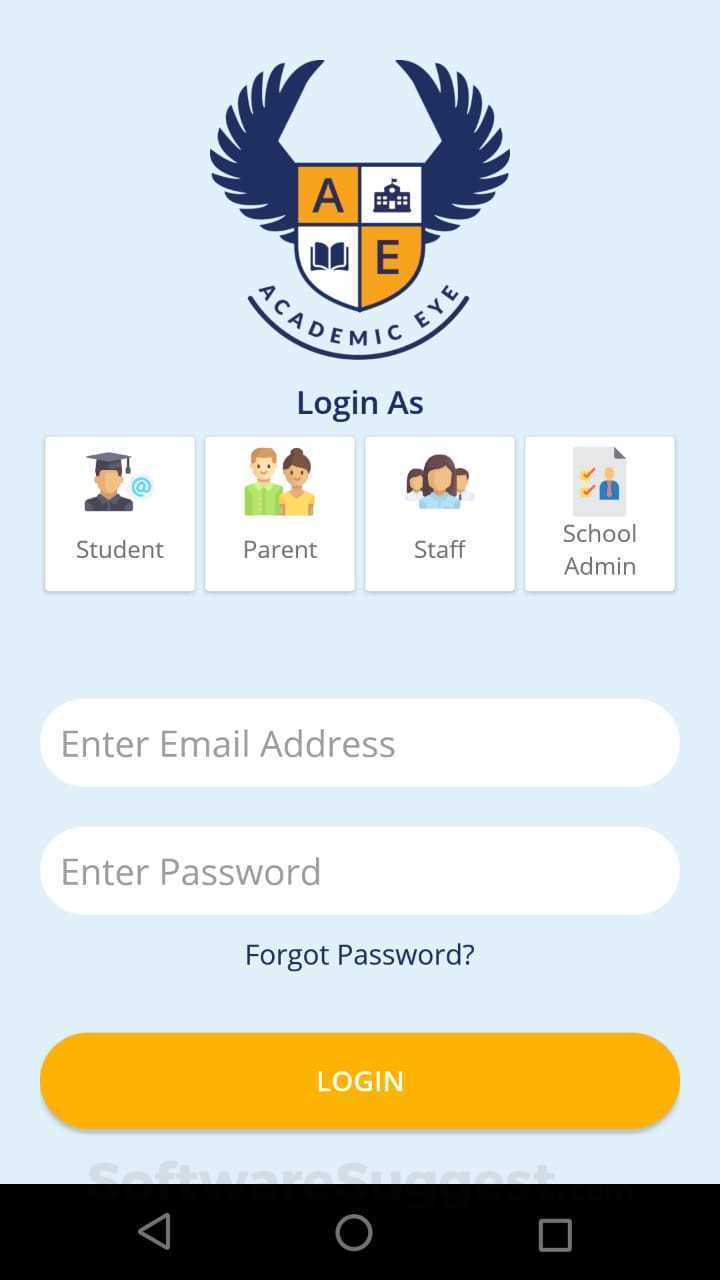Tap the parents icon above Parent label

coord(279,483)
